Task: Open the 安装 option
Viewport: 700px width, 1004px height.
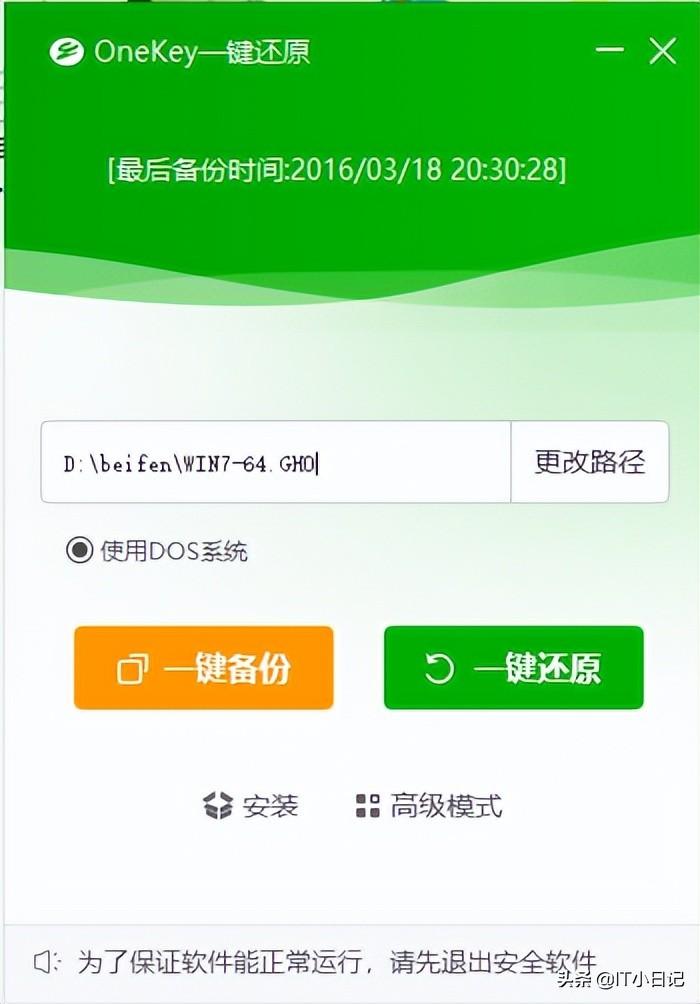Action: tap(251, 806)
